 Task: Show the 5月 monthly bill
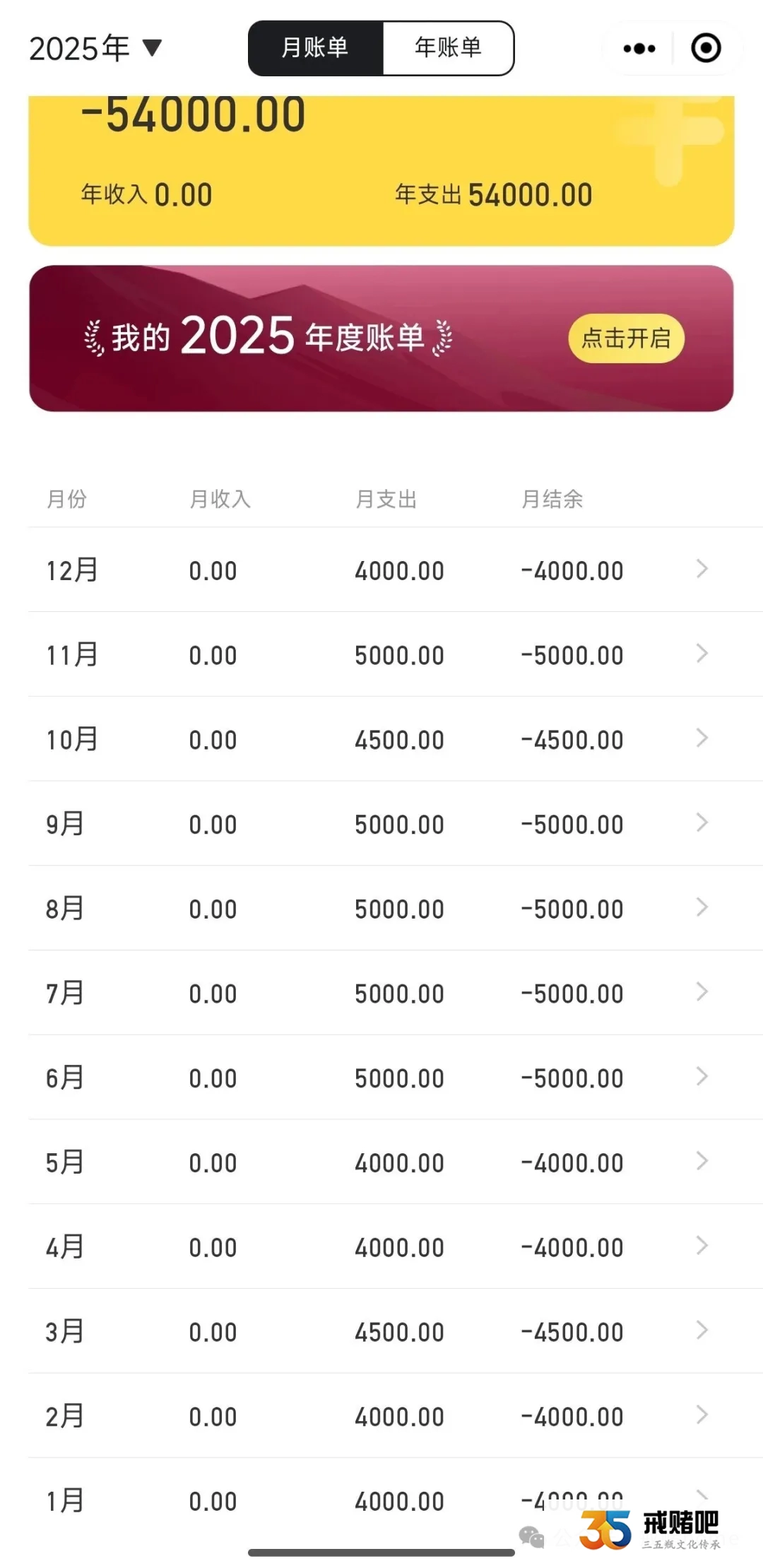click(x=381, y=1162)
